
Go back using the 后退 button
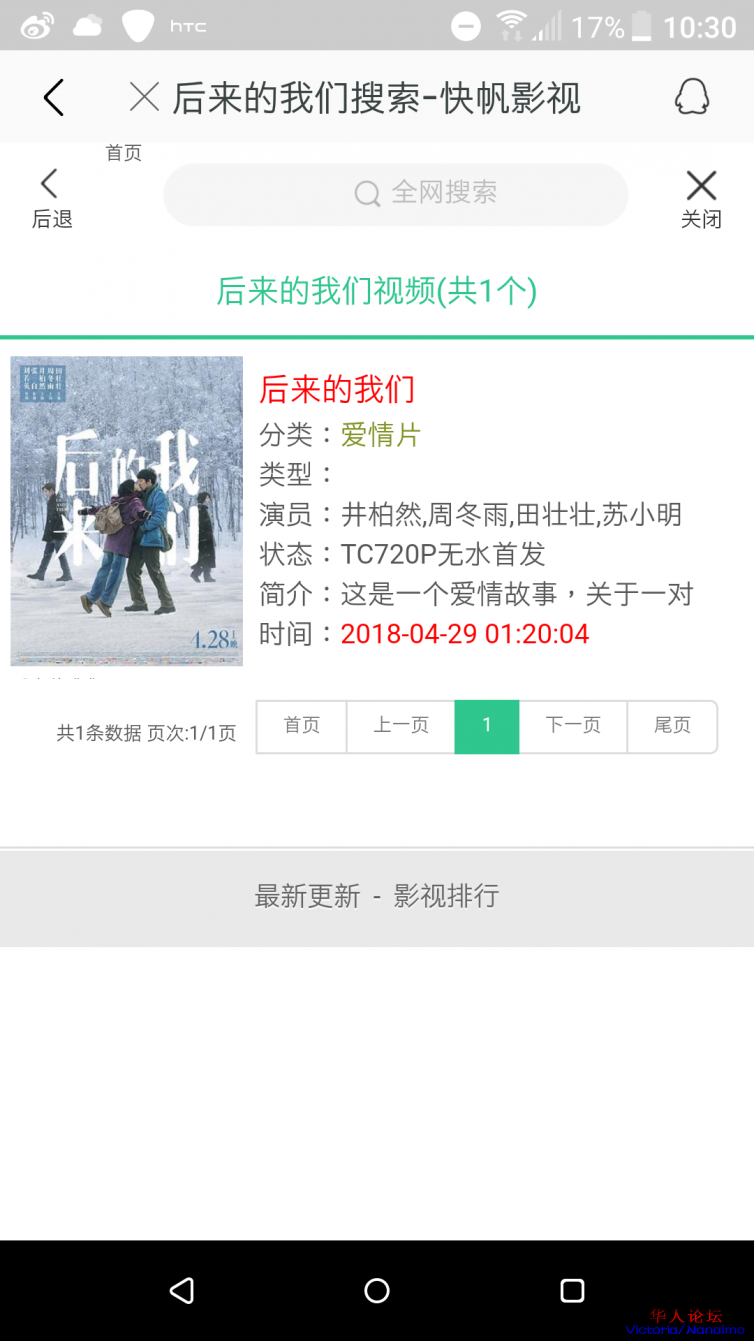click(x=51, y=198)
